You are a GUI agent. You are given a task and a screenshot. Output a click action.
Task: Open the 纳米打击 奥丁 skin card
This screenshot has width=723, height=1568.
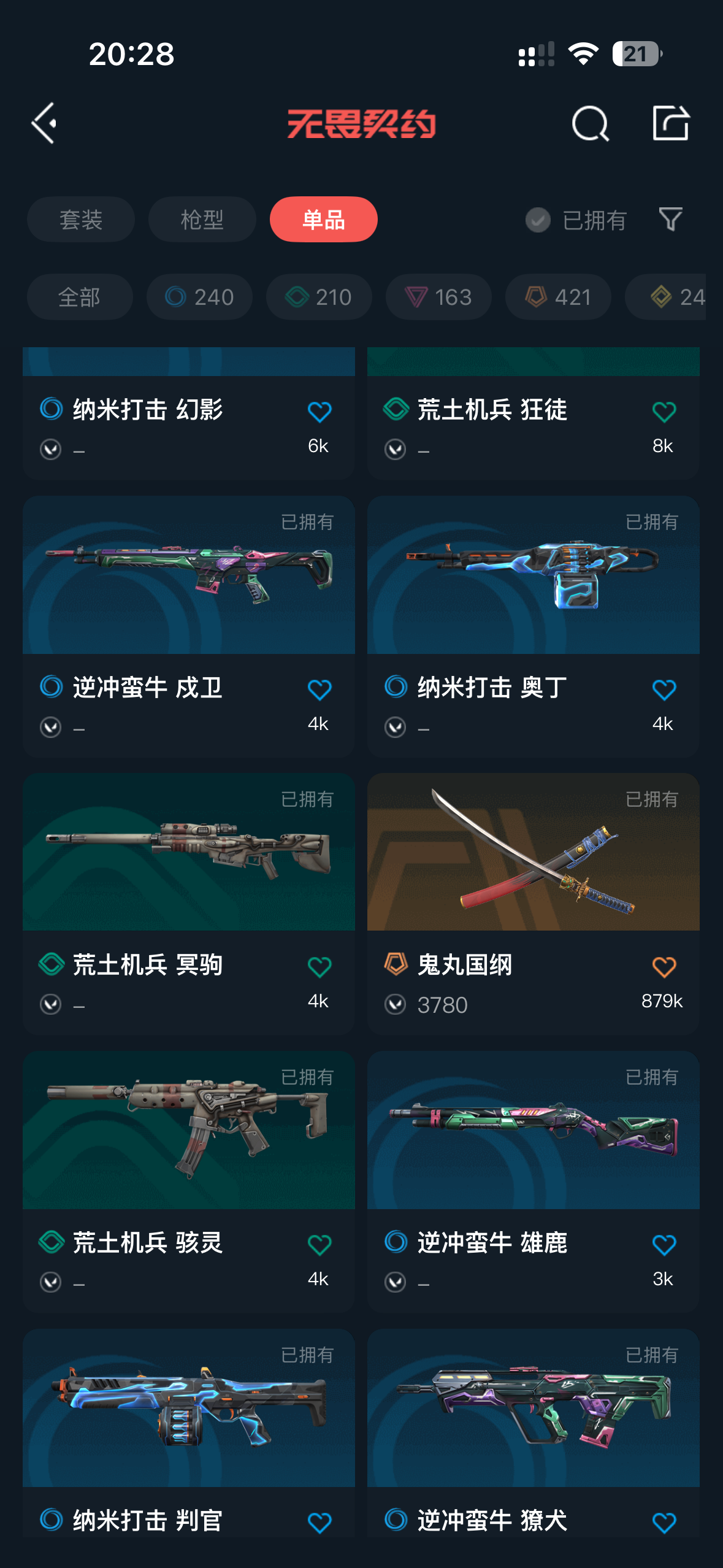pos(533,577)
